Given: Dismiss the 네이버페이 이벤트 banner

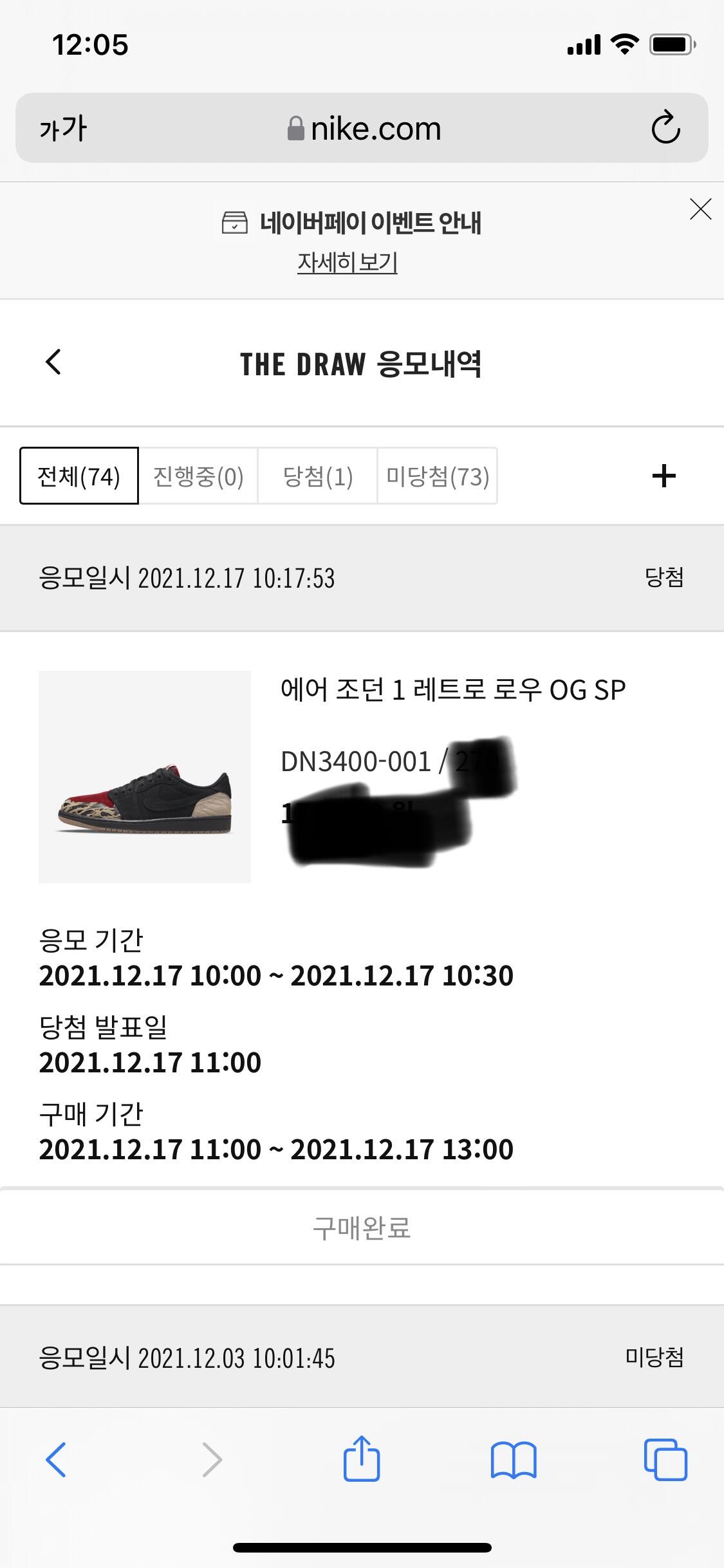Looking at the screenshot, I should click(700, 209).
